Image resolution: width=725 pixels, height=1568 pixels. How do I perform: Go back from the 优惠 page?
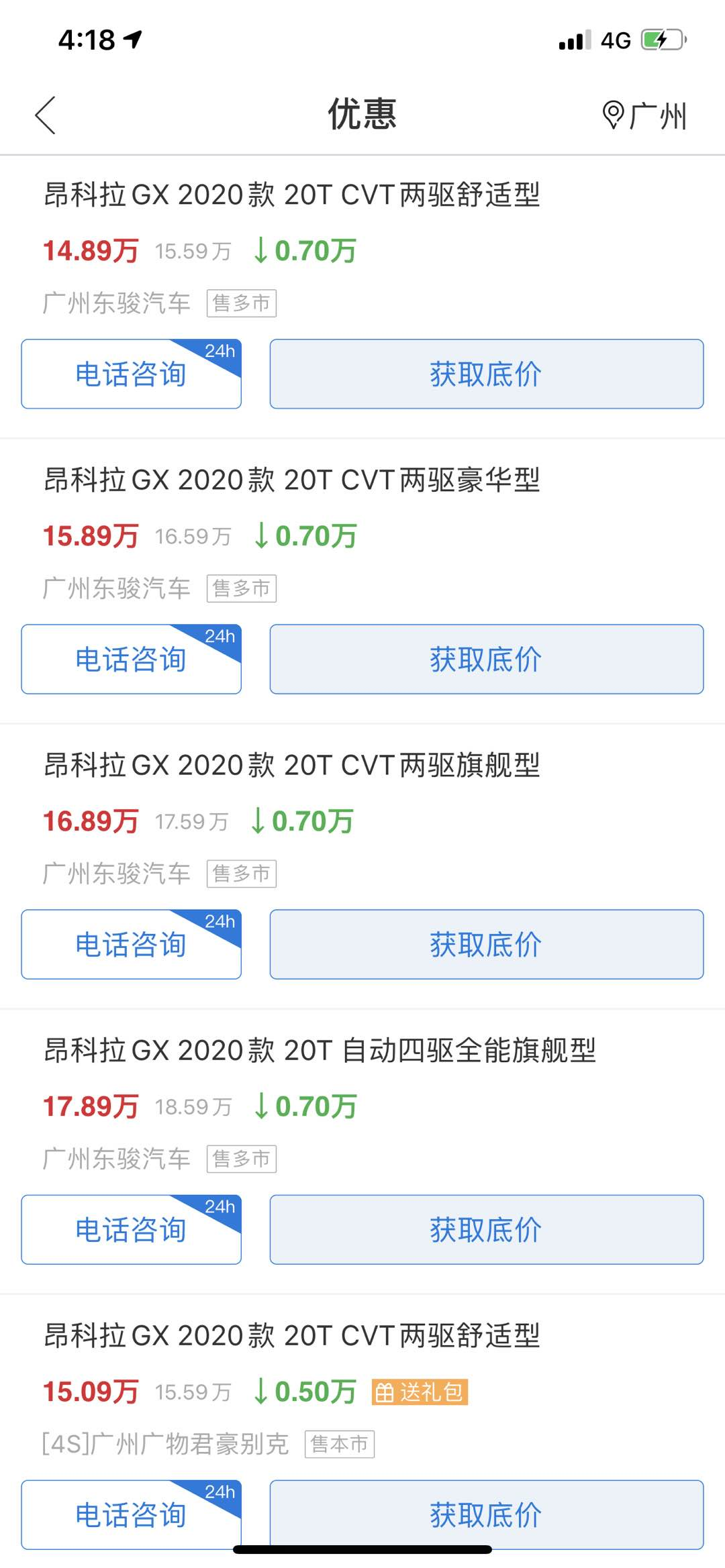click(x=46, y=115)
